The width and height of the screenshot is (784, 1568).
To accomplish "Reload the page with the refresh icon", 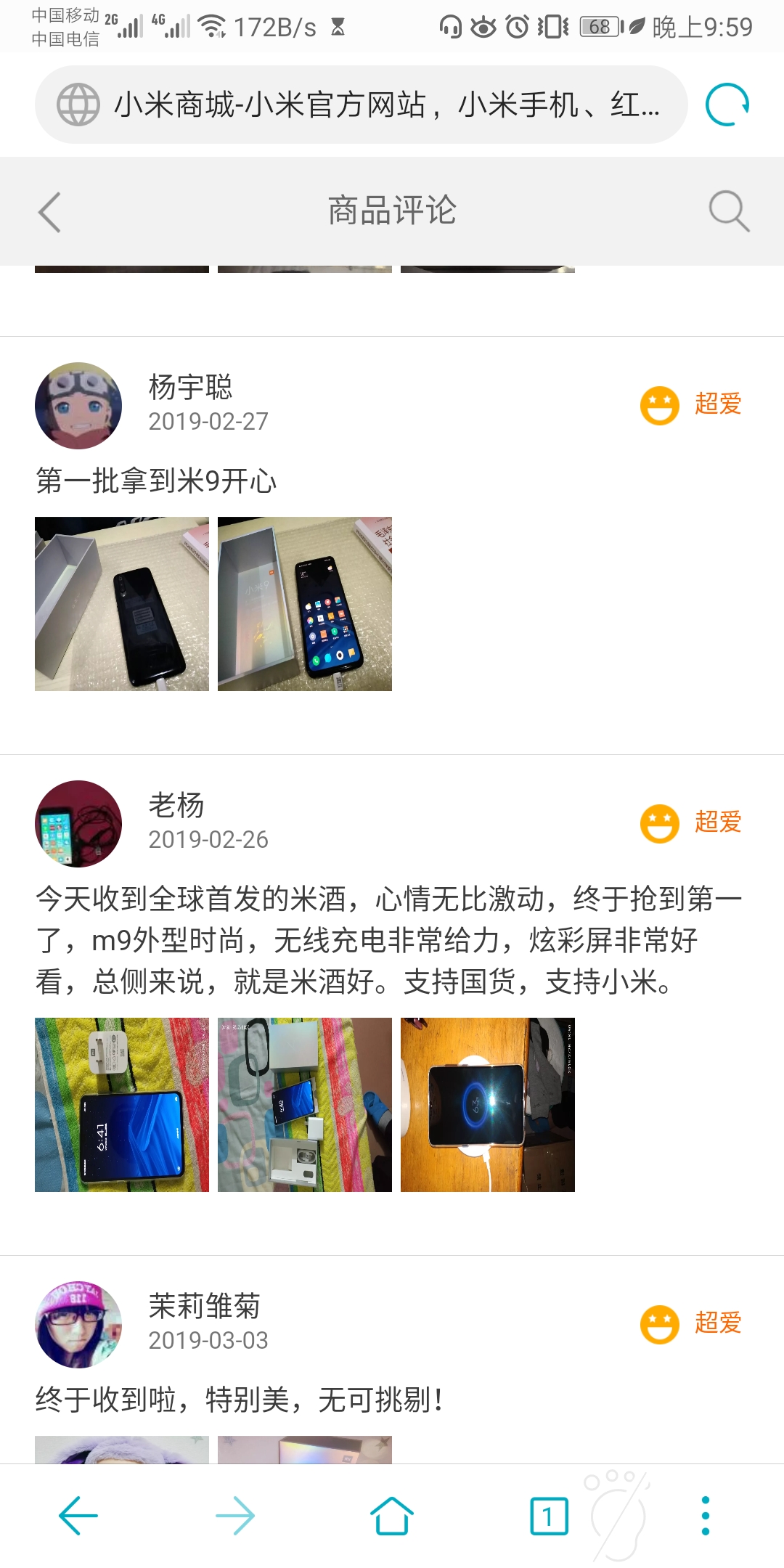I will coord(727,105).
